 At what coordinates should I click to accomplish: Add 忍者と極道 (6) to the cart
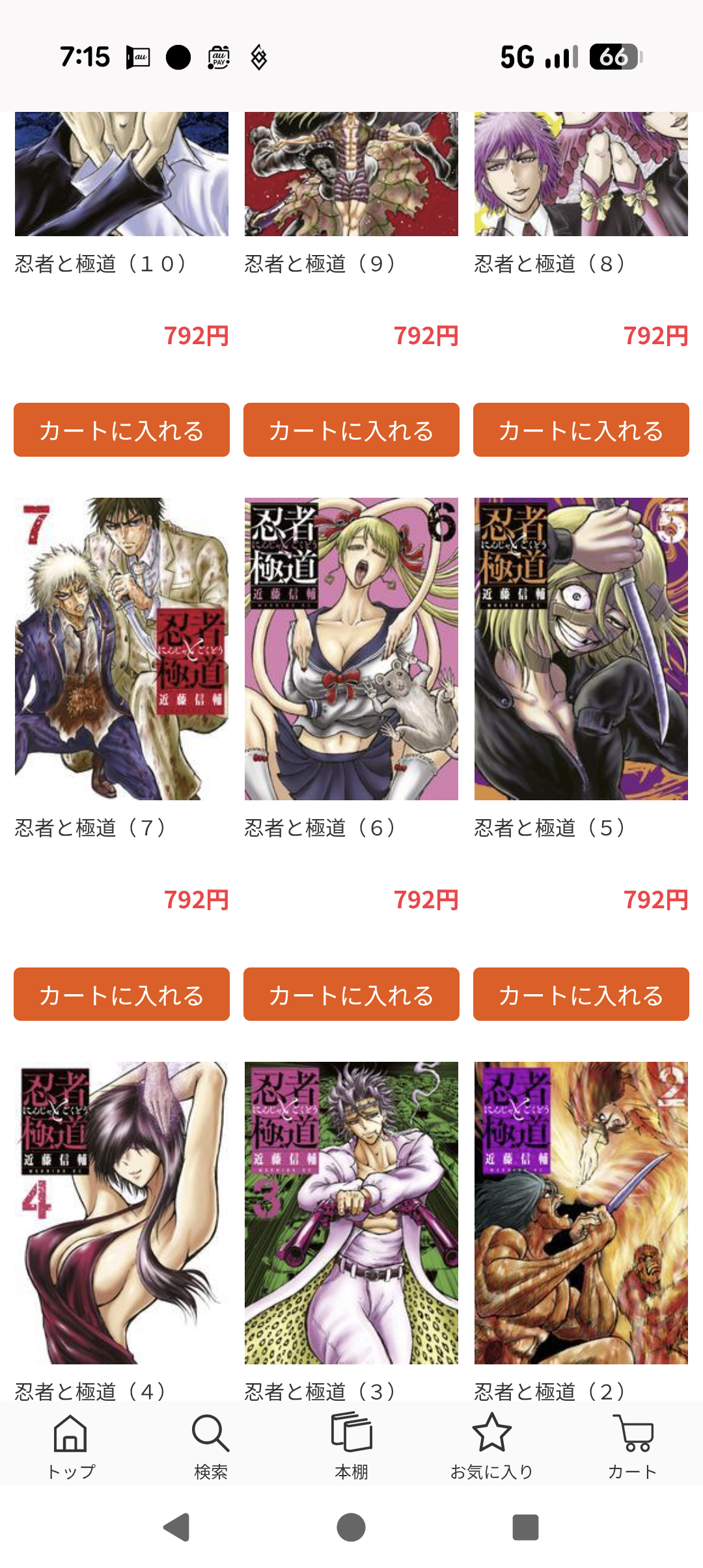tap(351, 994)
